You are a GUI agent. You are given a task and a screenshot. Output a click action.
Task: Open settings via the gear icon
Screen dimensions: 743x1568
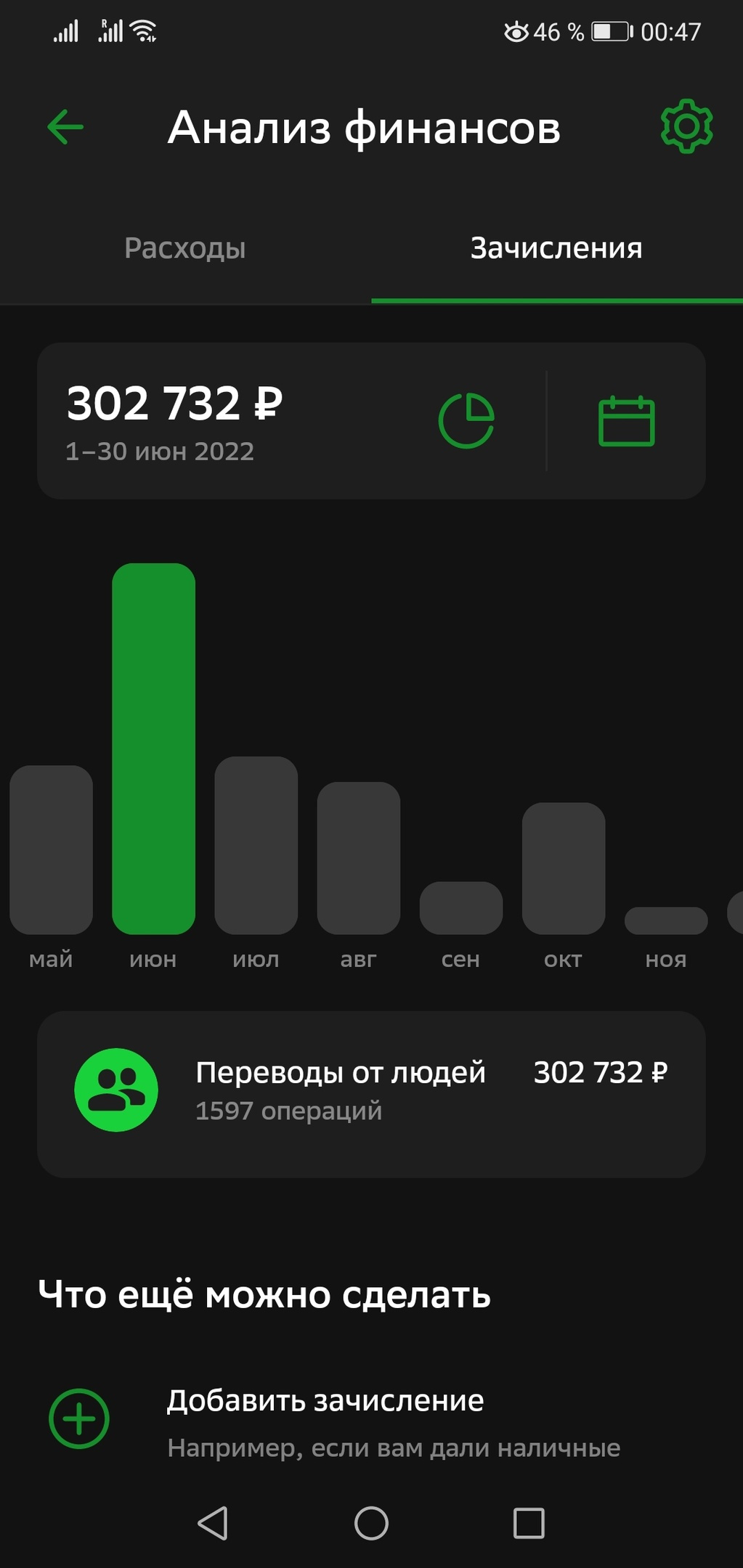[686, 127]
